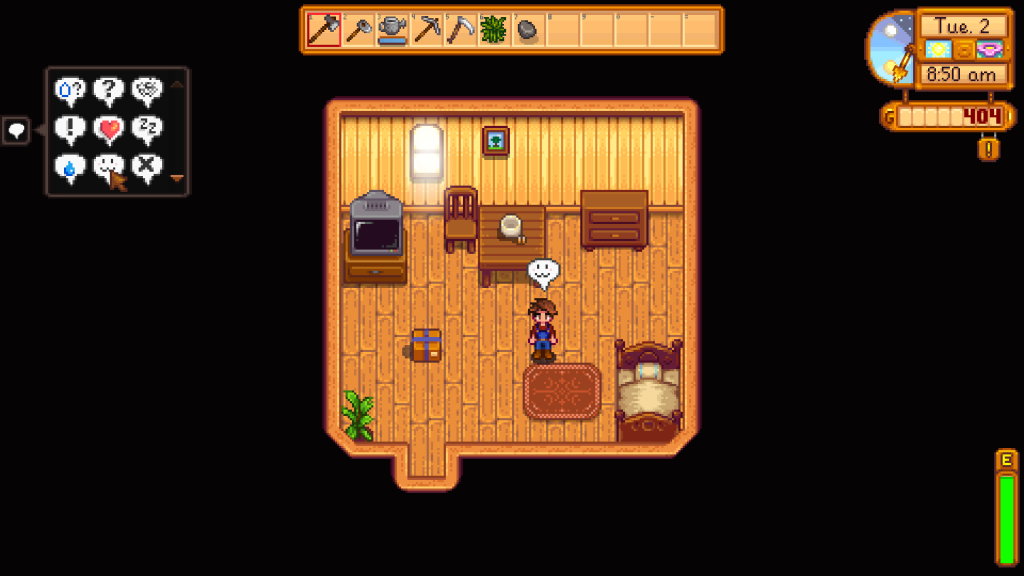This screenshot has height=576, width=1024.
Task: Select the axe in the toolbar
Action: pos(324,30)
